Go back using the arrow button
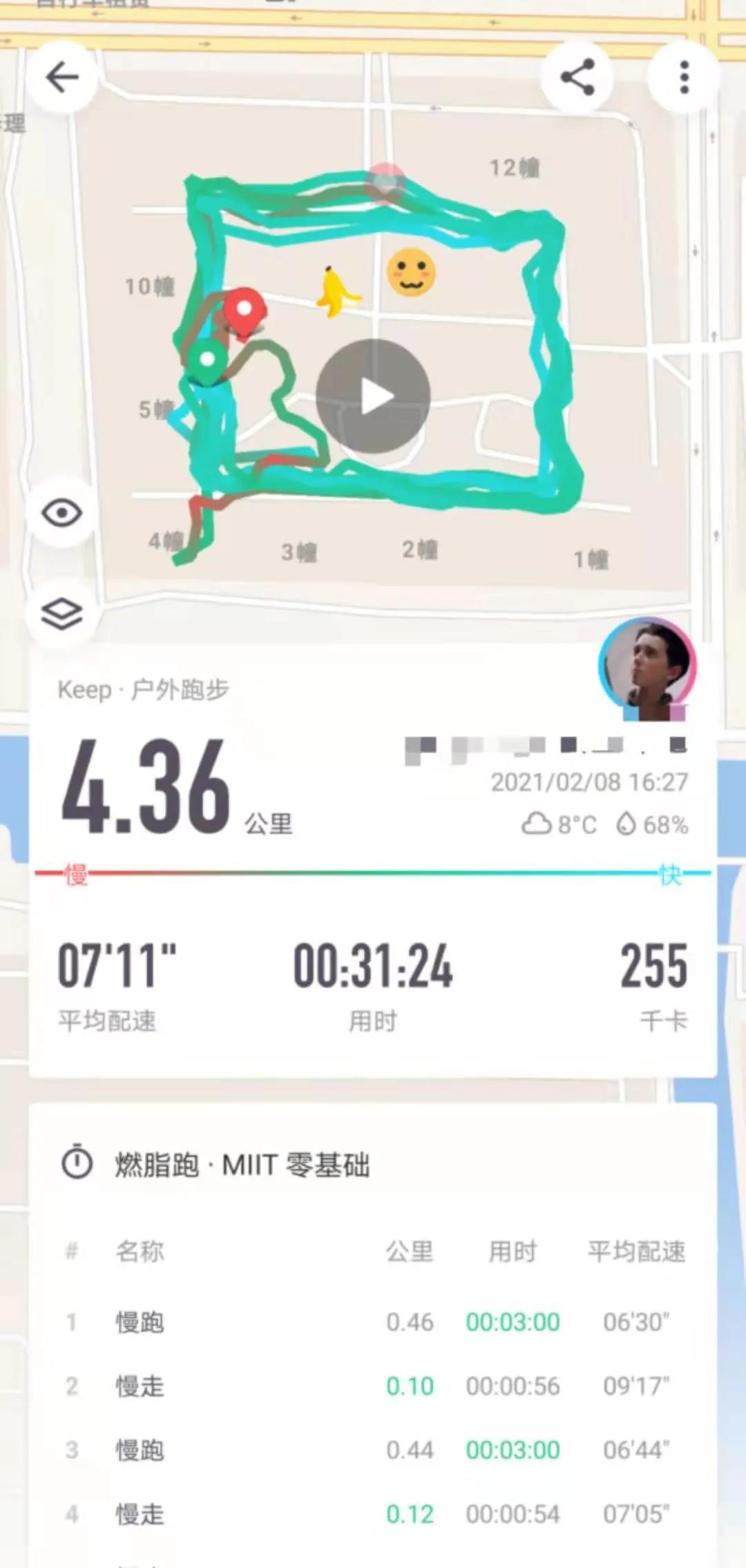 (62, 77)
